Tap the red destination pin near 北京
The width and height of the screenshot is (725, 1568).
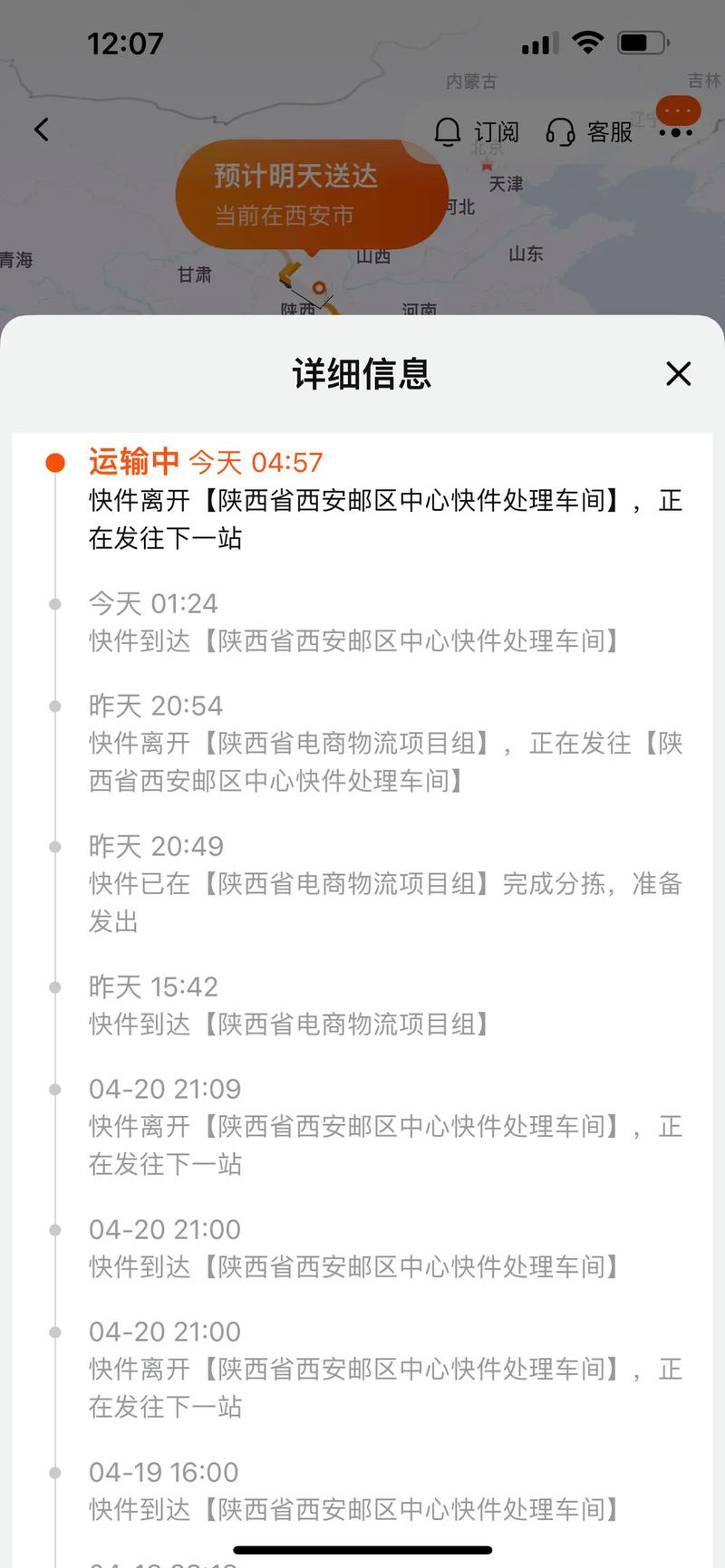(x=486, y=163)
